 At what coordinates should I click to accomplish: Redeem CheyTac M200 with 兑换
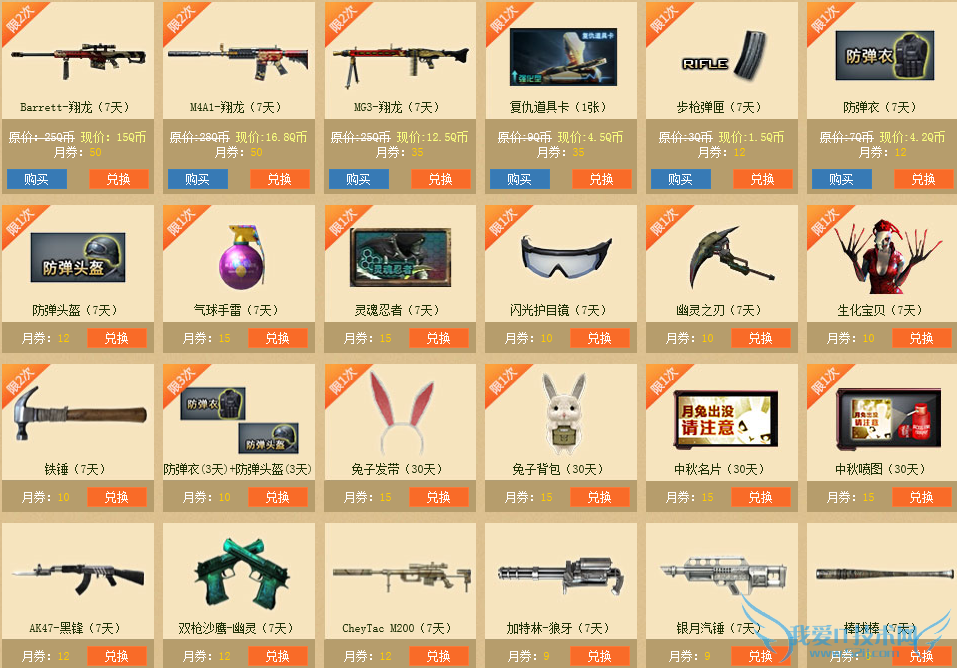coord(439,656)
